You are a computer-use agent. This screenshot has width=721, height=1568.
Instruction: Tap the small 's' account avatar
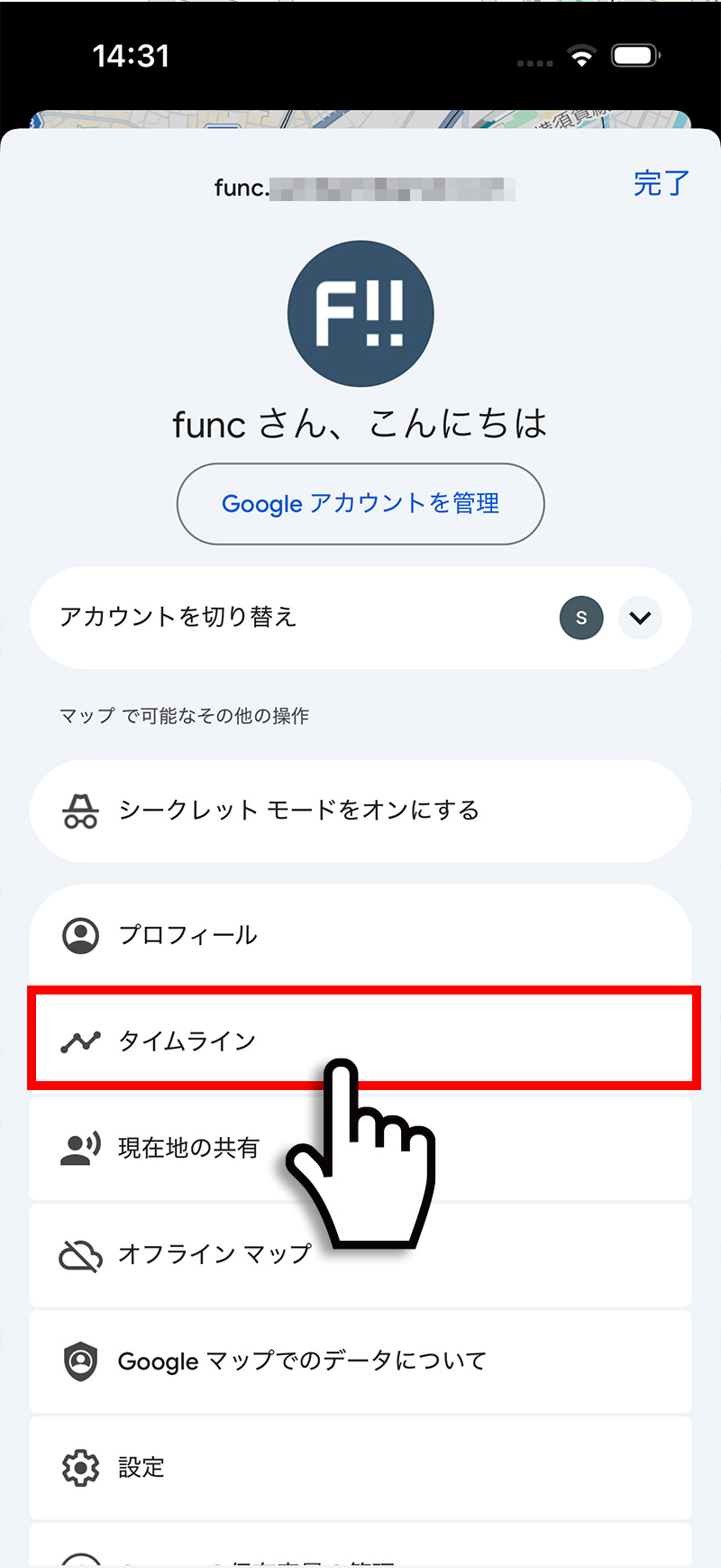tap(581, 618)
